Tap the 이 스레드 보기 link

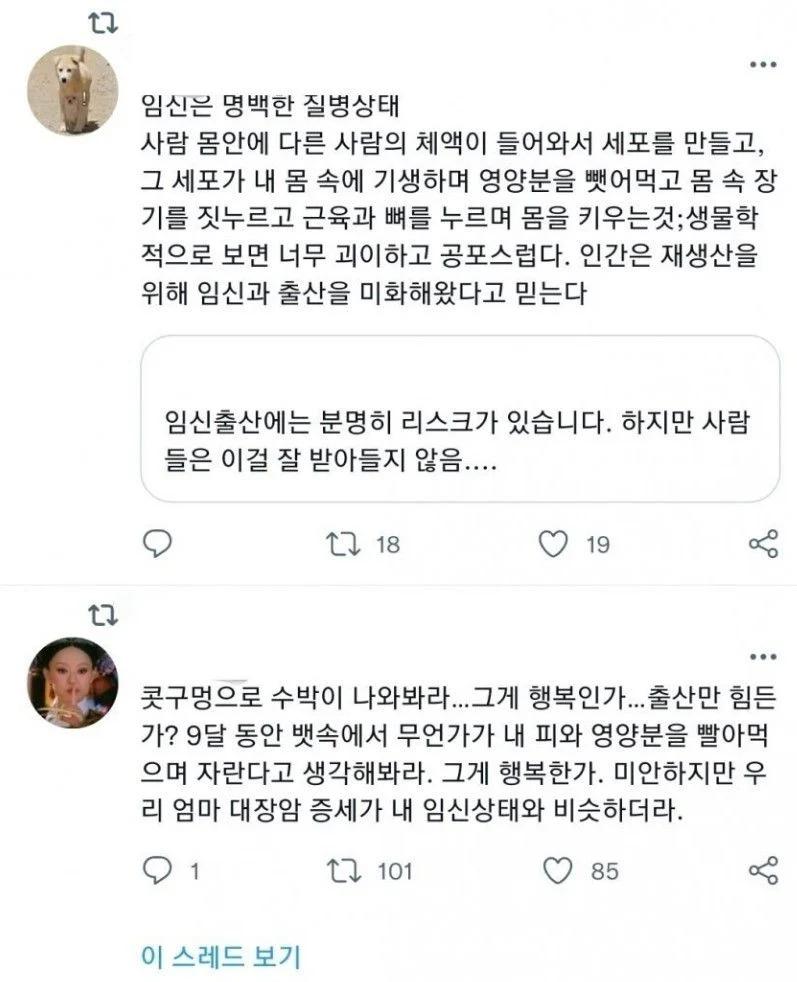[x=221, y=955]
